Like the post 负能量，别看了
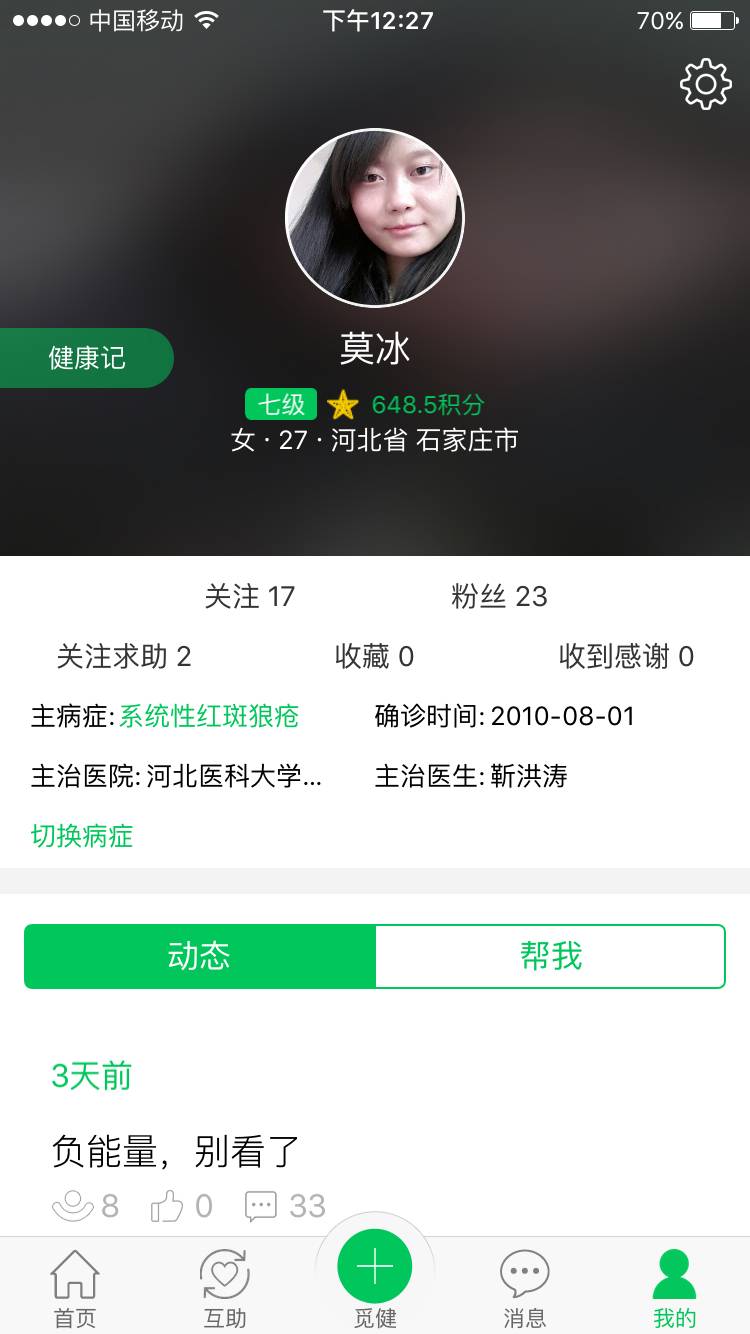Viewport: 750px width, 1334px height. coord(168,1207)
